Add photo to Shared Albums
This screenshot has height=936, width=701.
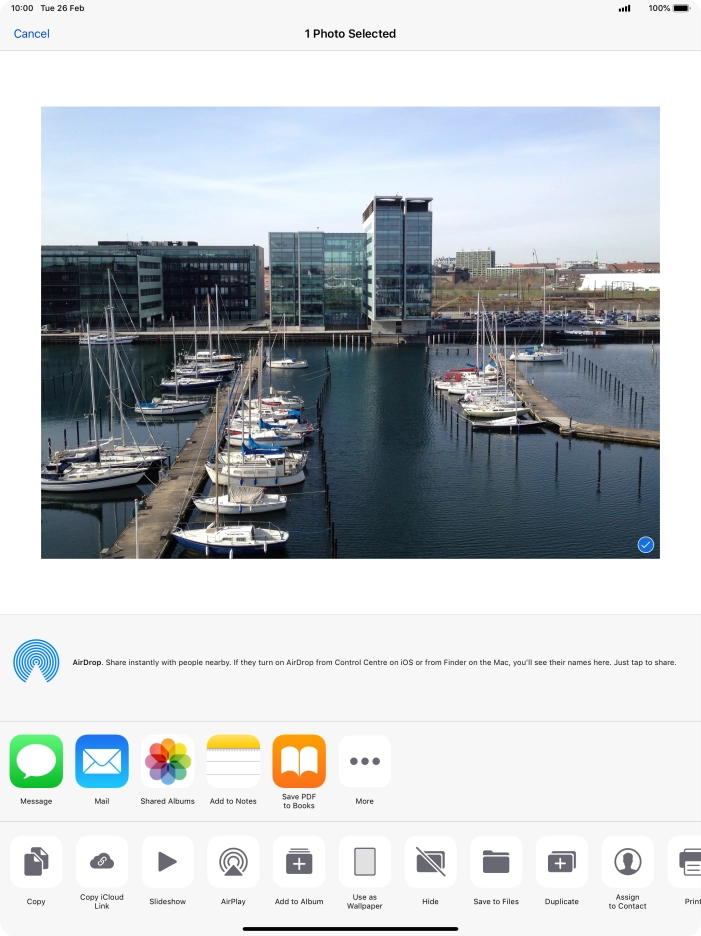(x=167, y=762)
